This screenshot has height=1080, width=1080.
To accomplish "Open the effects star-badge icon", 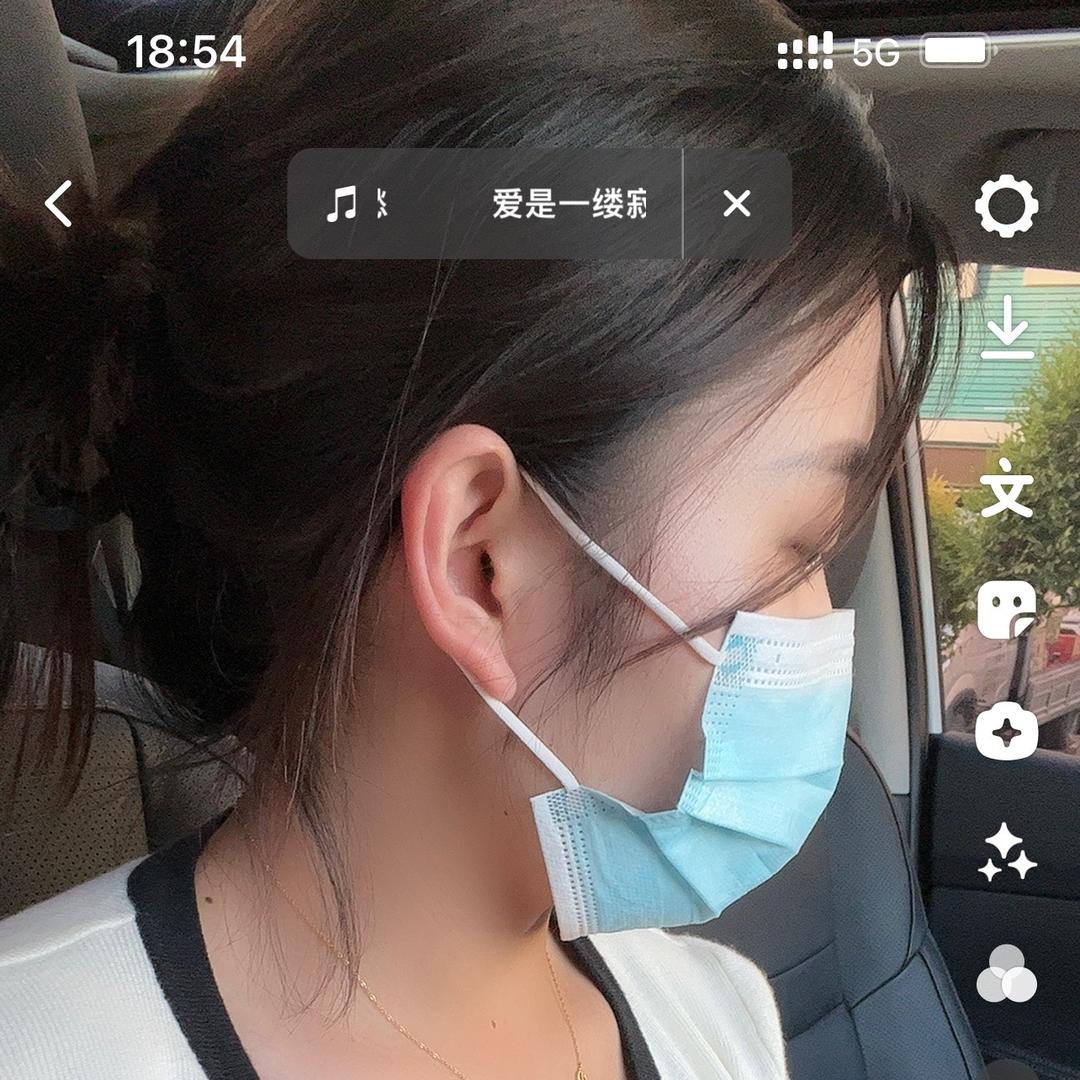I will (x=1006, y=731).
